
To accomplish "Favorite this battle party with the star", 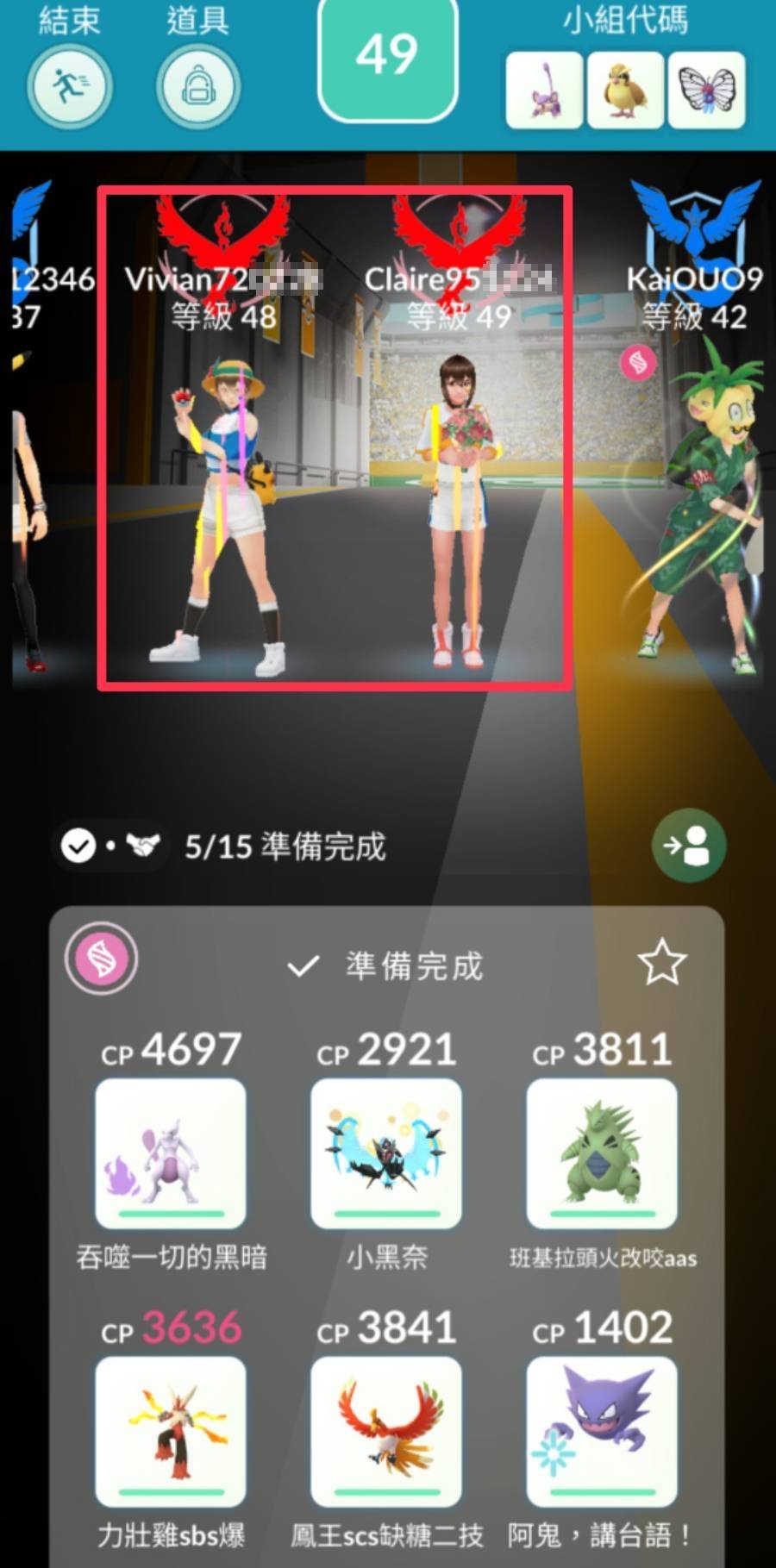I will tap(661, 963).
